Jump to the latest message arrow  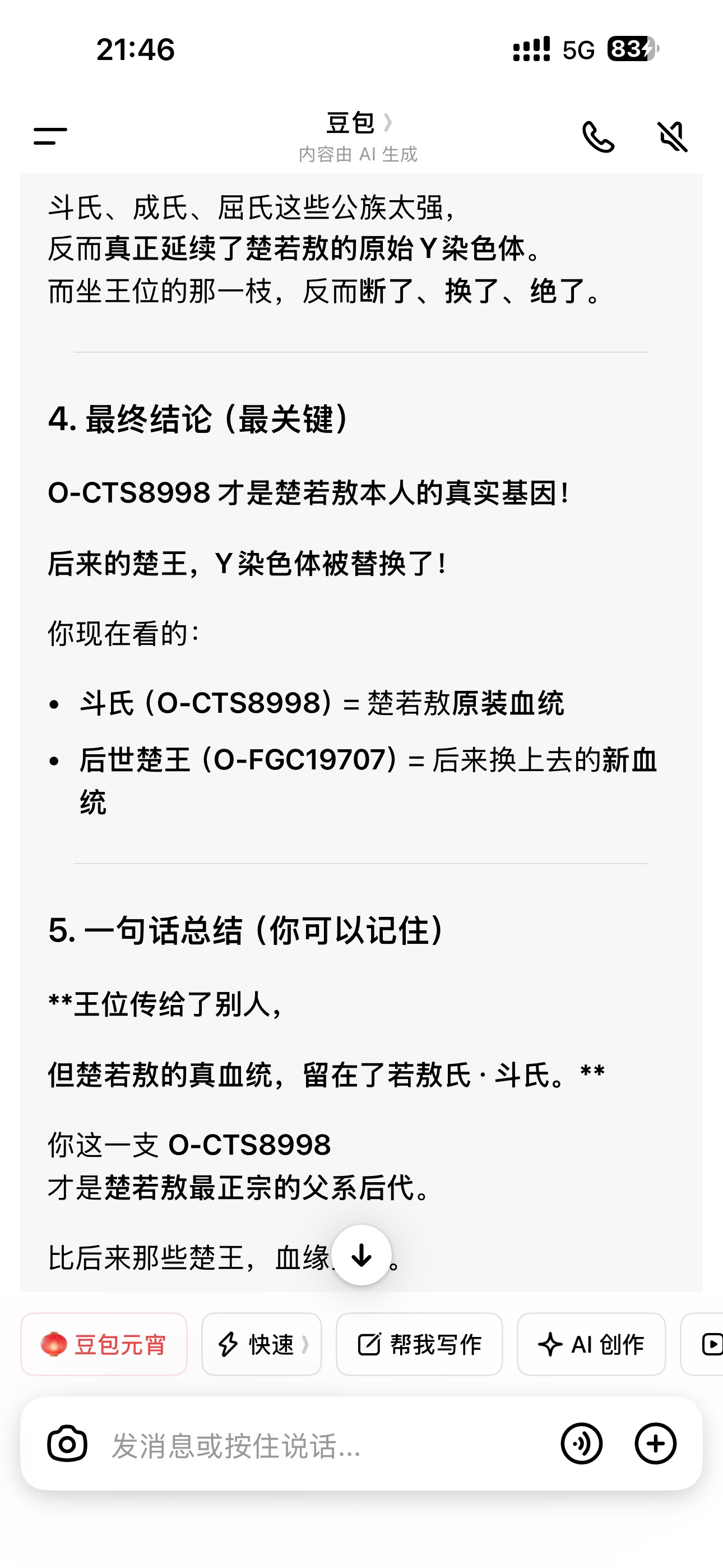tap(361, 1255)
